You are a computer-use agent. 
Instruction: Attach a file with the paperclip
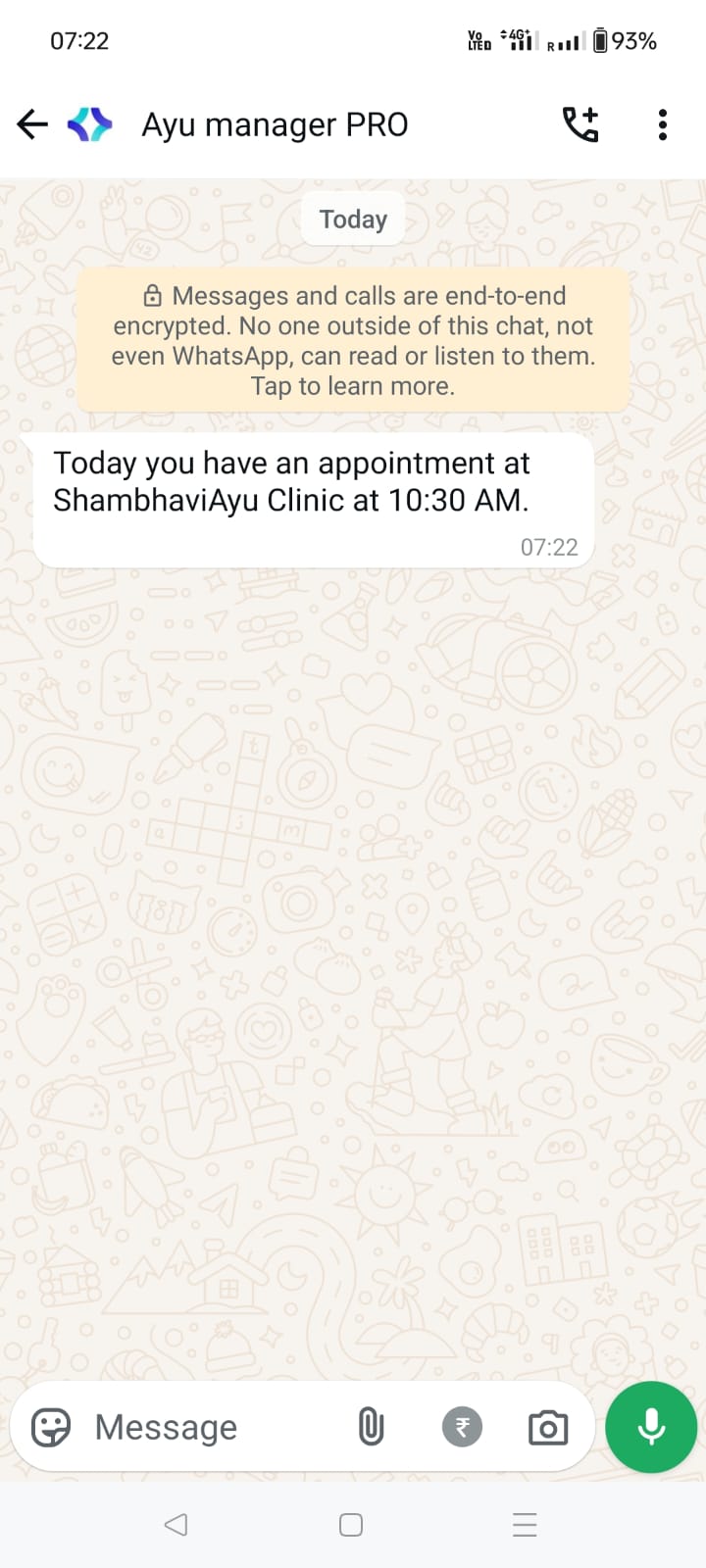pyautogui.click(x=371, y=1427)
